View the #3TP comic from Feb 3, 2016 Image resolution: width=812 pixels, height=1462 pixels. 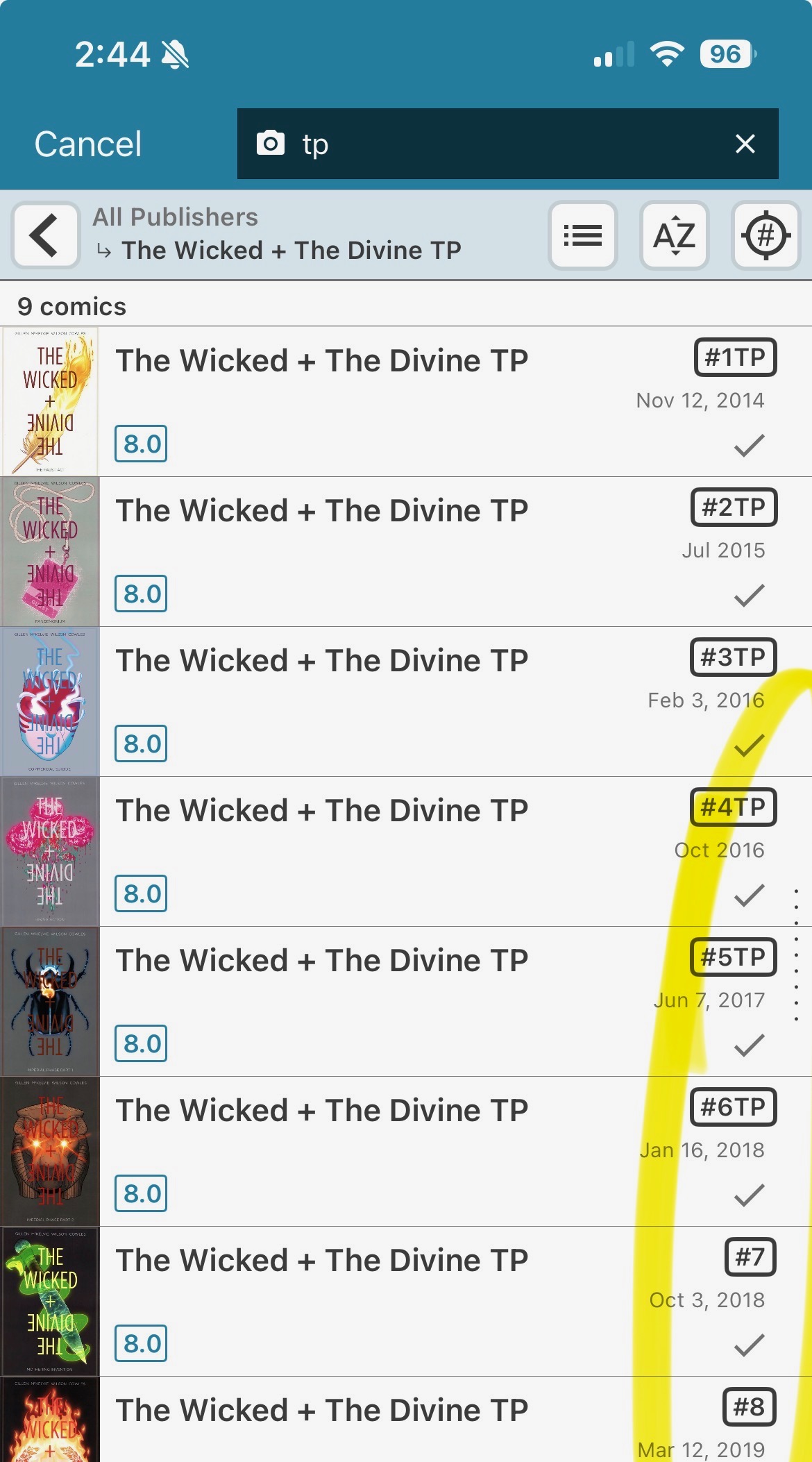coord(322,701)
